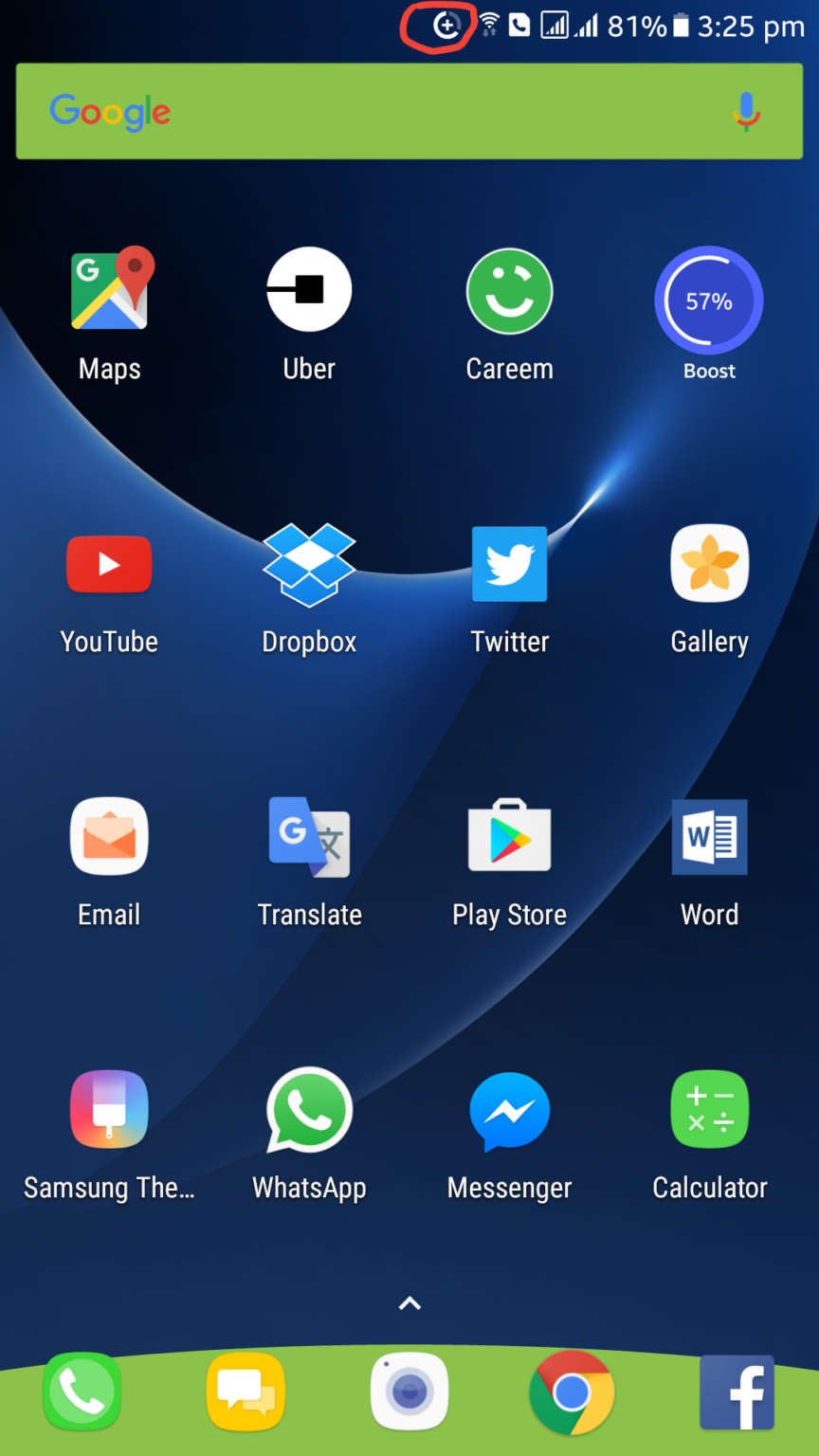This screenshot has width=819, height=1456.
Task: Launch YouTube
Action: pos(109,564)
